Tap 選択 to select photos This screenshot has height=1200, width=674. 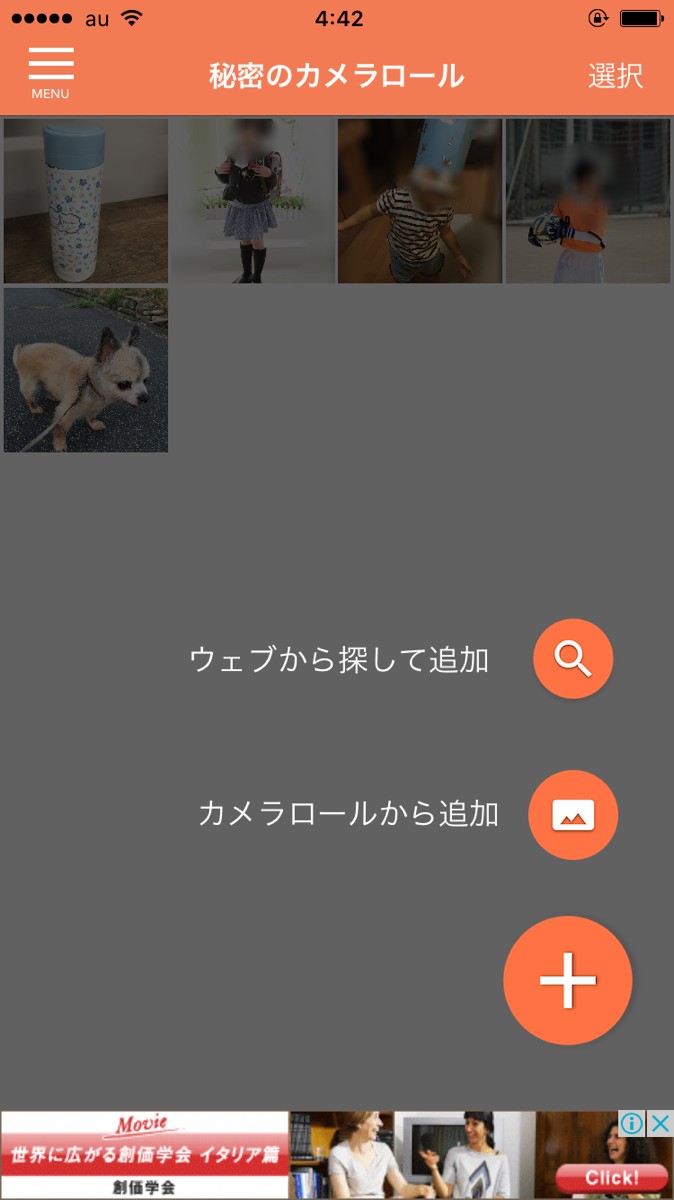point(615,76)
